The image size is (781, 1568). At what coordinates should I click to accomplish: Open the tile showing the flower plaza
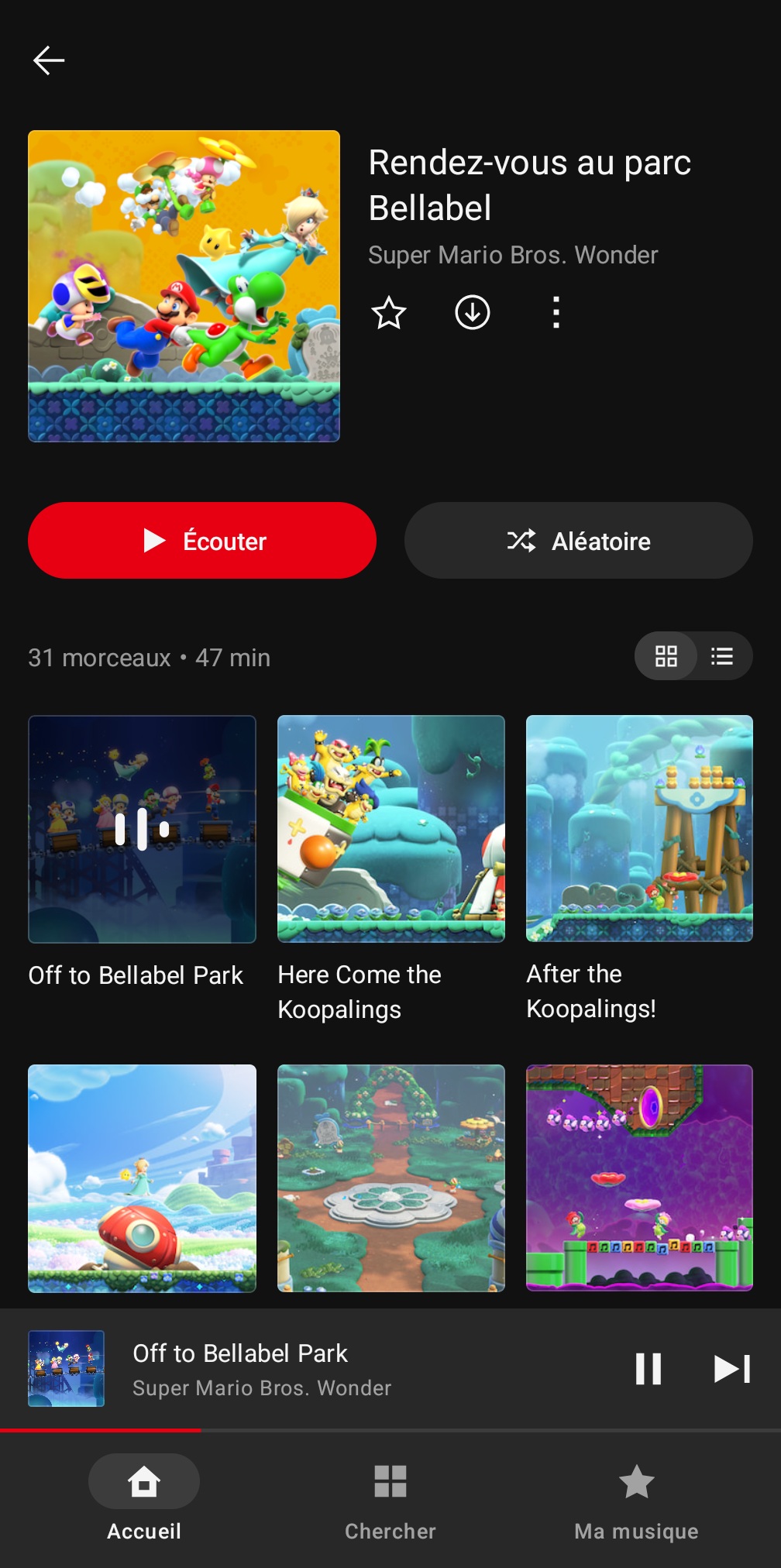coord(391,1178)
